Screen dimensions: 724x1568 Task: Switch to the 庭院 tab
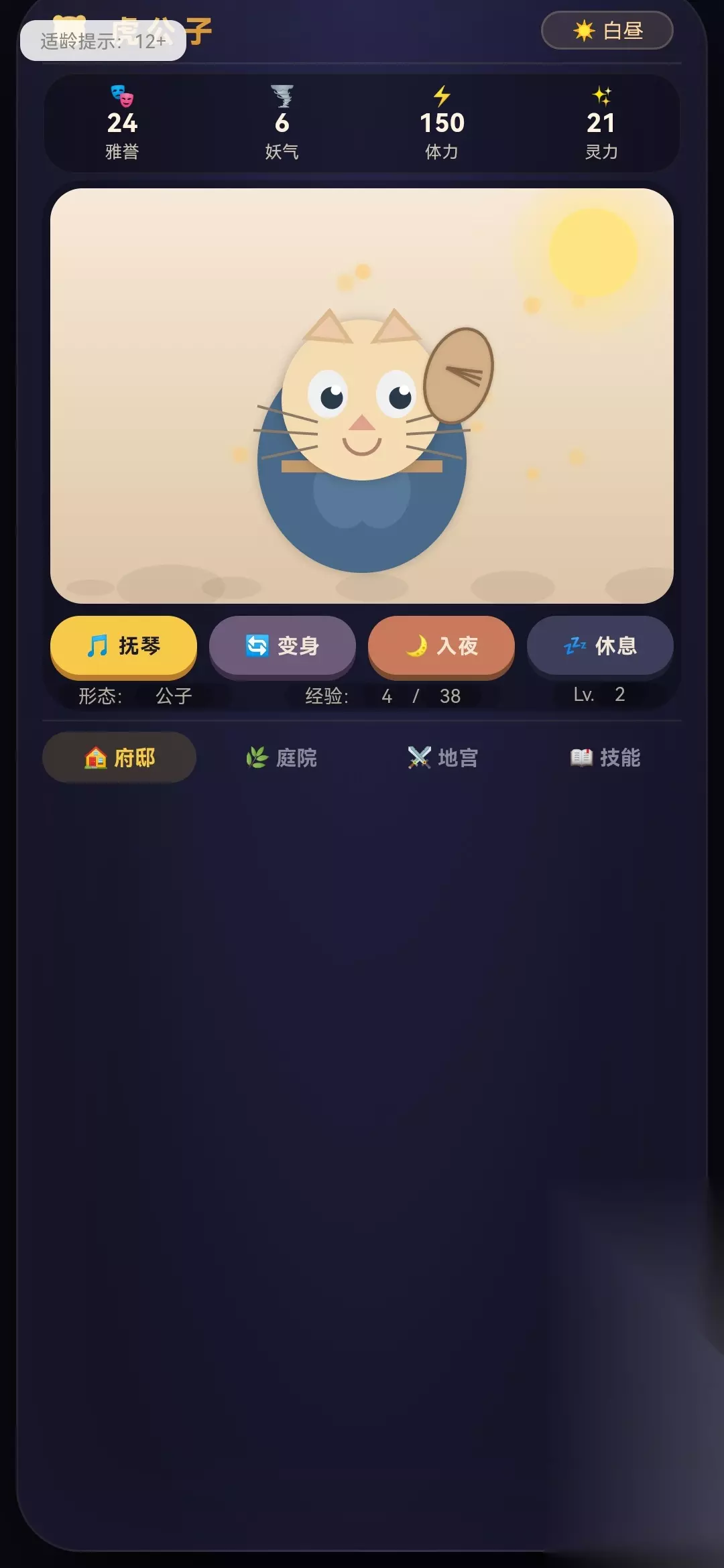click(x=282, y=757)
